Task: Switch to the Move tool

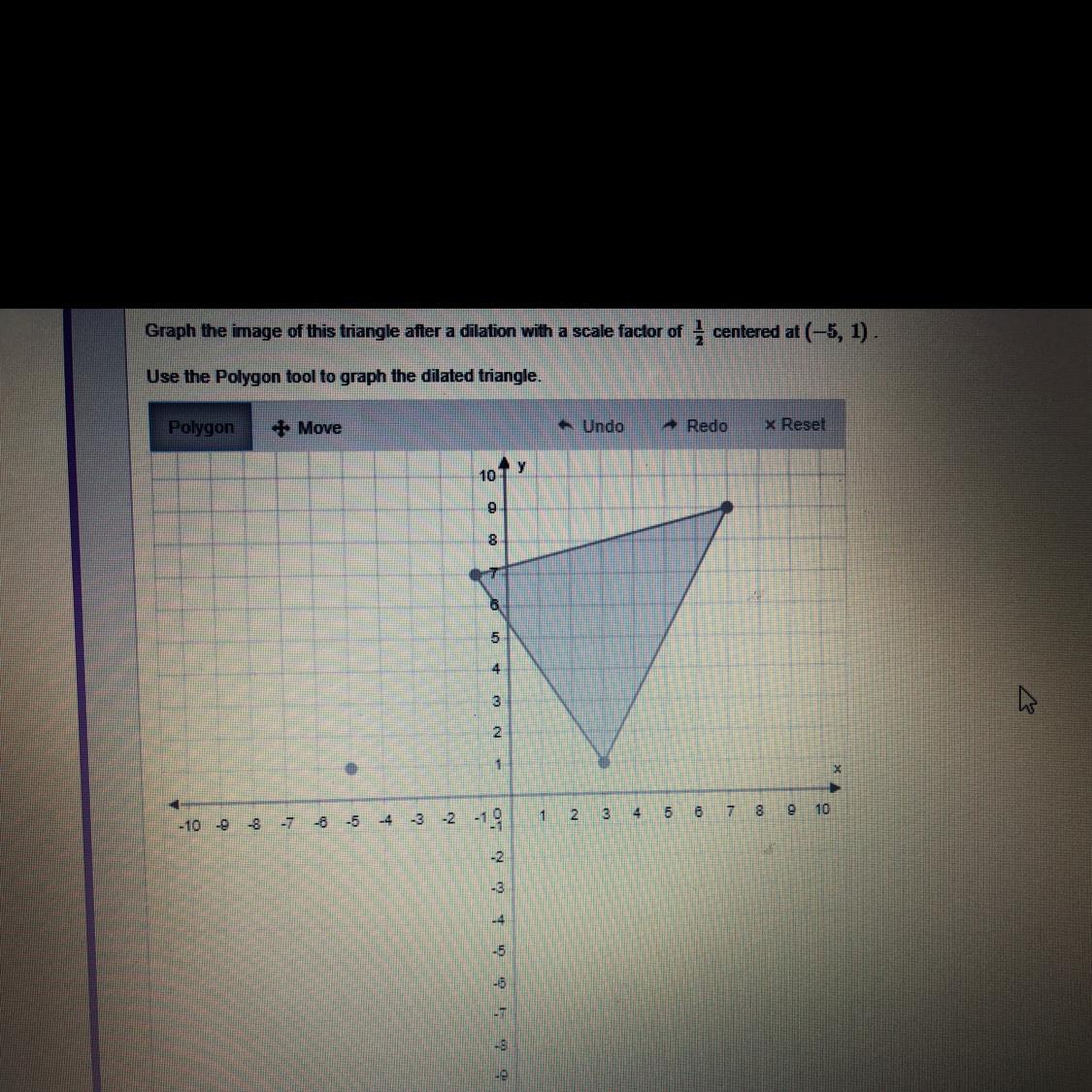Action: (x=307, y=428)
